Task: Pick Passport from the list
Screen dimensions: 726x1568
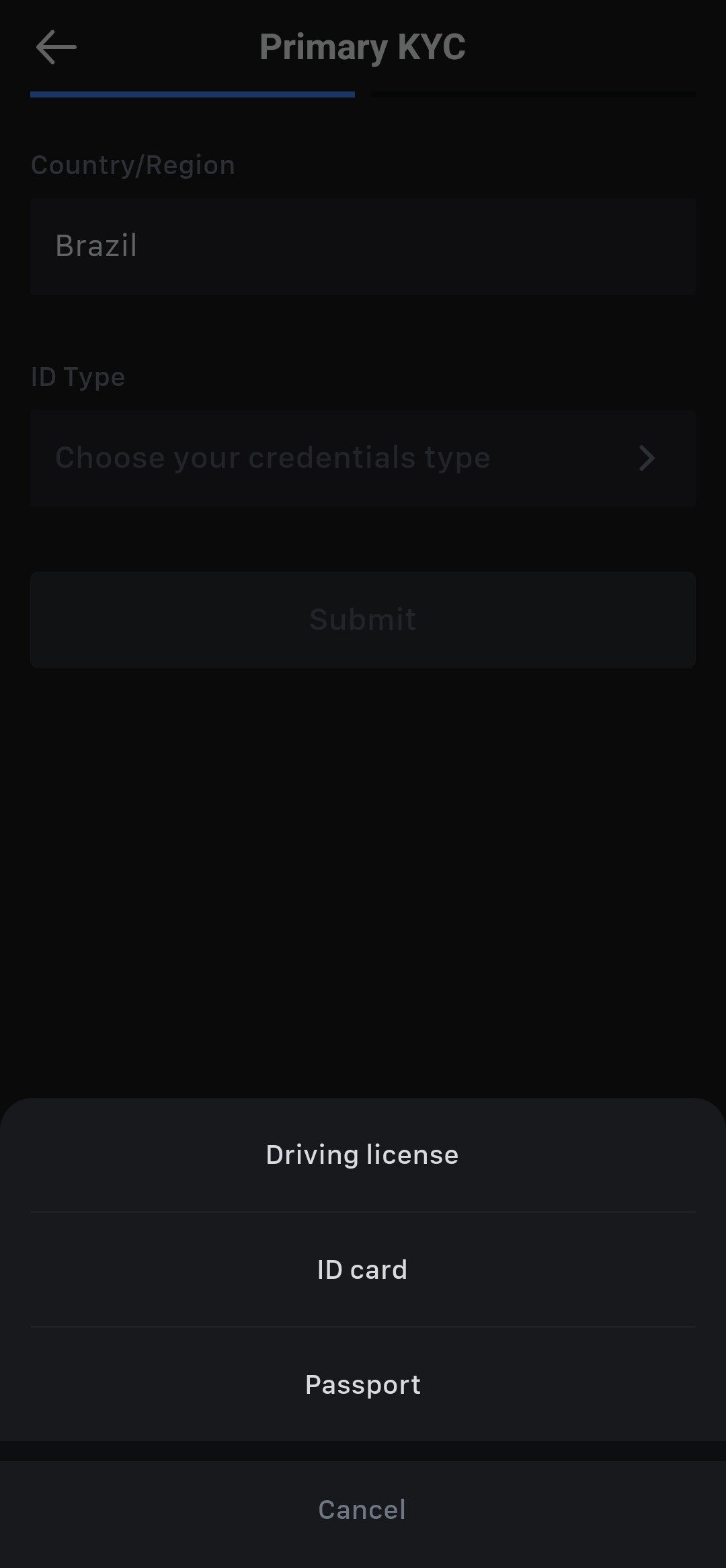Action: click(363, 1384)
